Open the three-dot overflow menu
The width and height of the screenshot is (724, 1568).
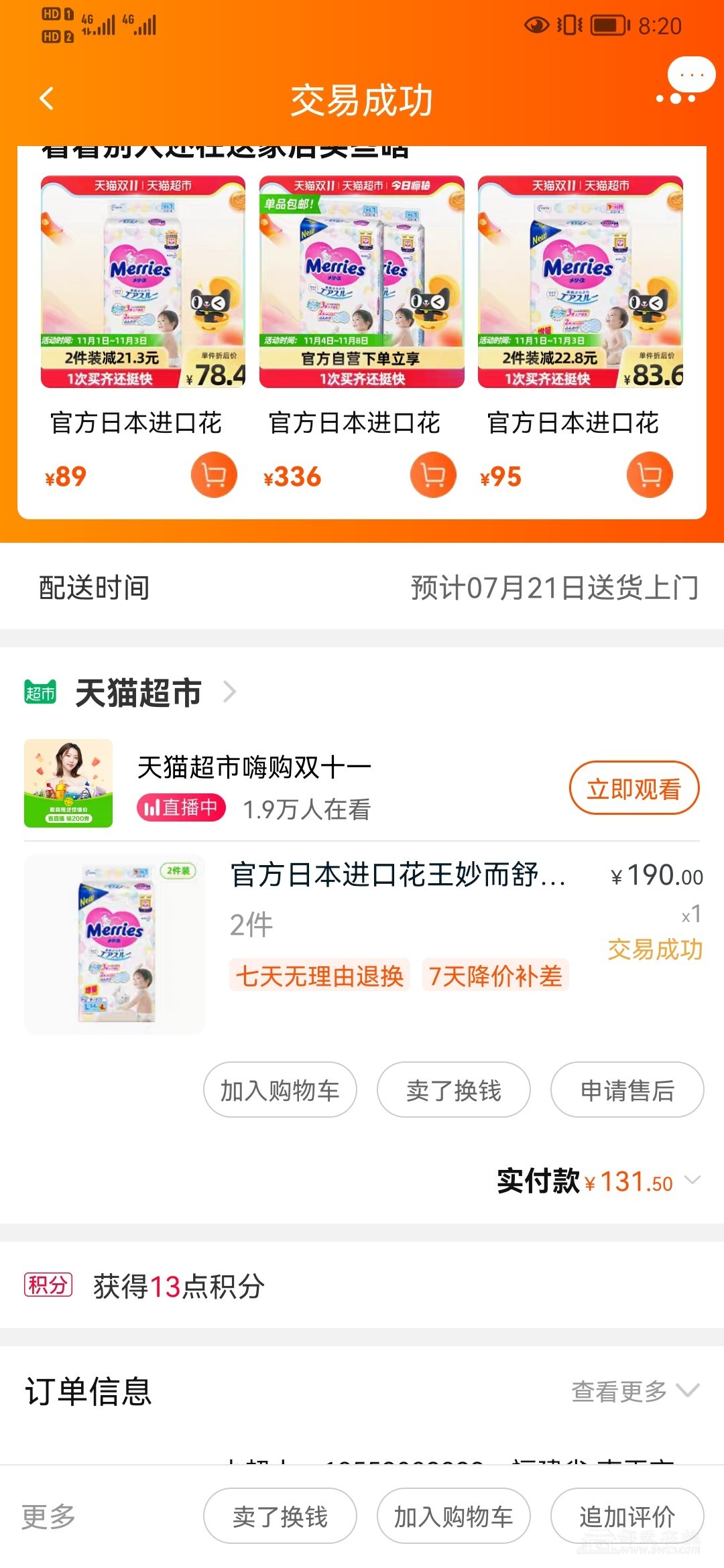(x=675, y=99)
